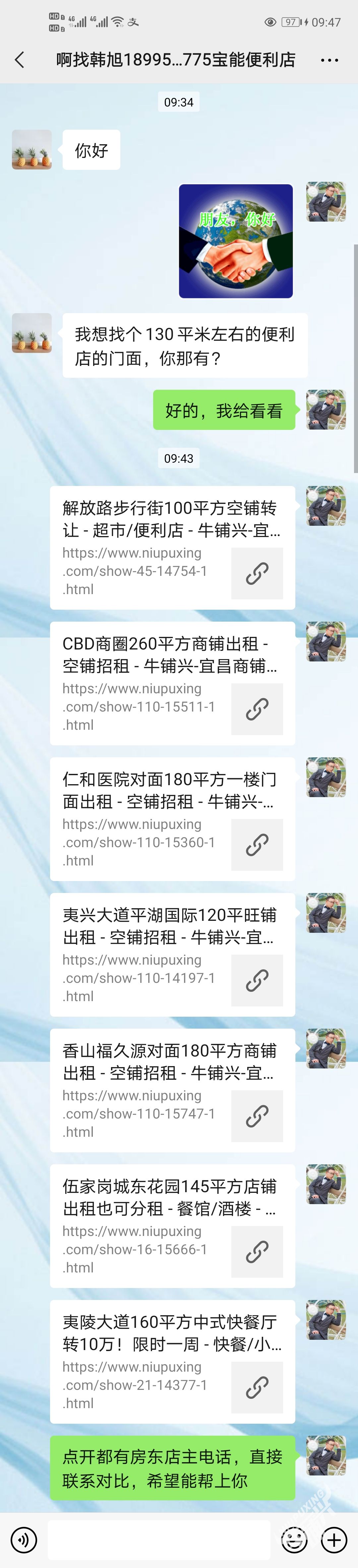Image resolution: width=358 pixels, height=1568 pixels.
Task: Switch to voice message input
Action: pos(24,1540)
